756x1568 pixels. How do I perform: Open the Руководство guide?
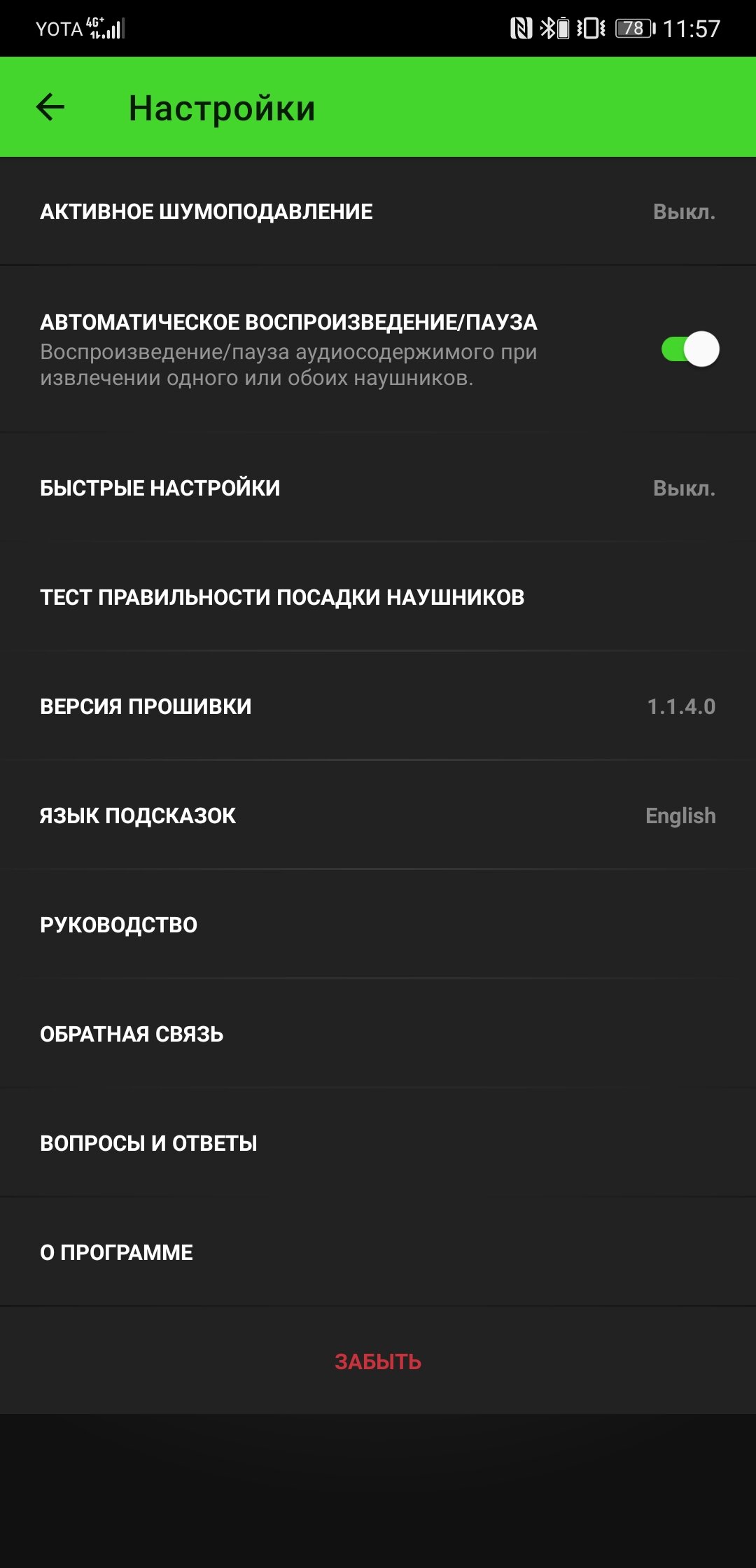[x=378, y=925]
